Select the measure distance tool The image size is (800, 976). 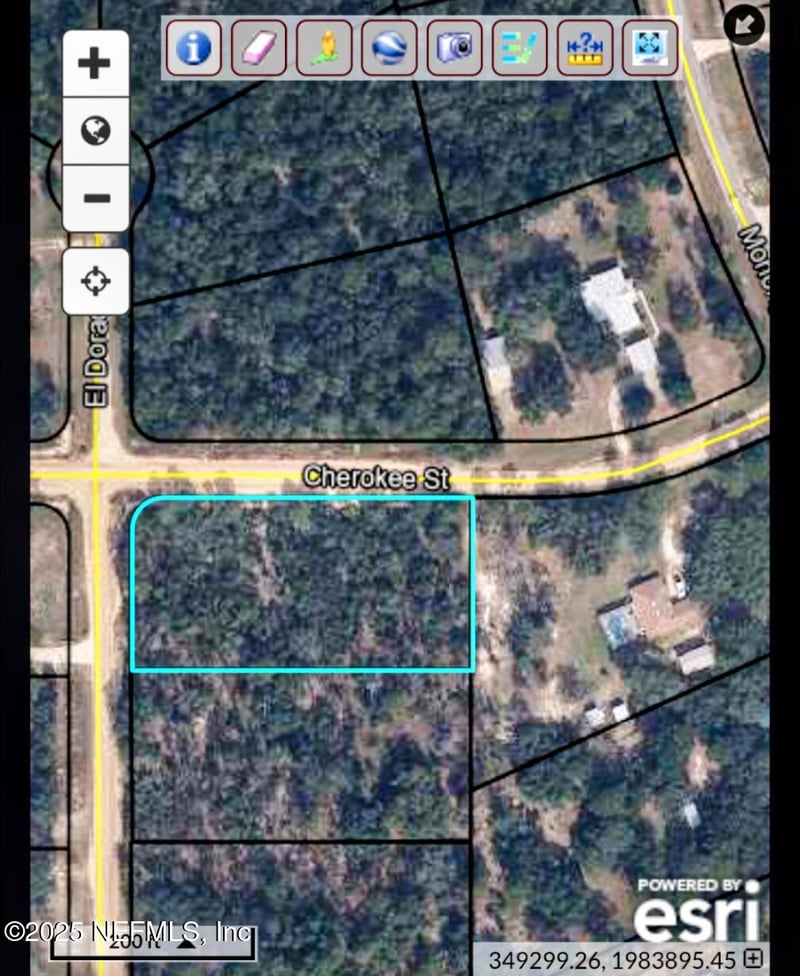pos(582,48)
